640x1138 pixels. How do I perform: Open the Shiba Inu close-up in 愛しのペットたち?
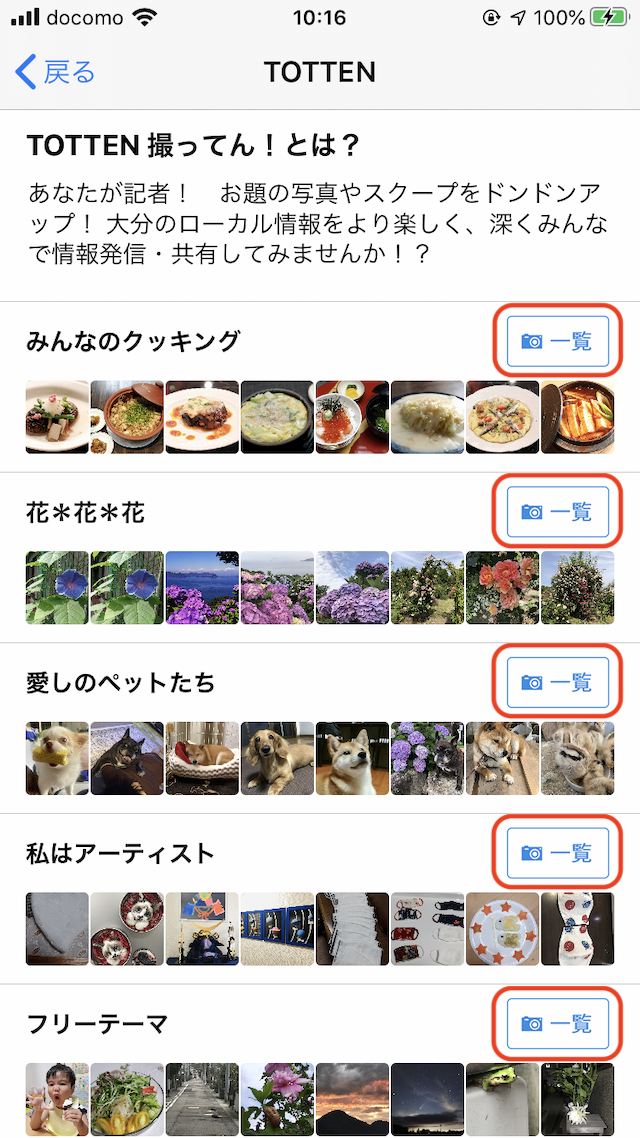[x=352, y=758]
